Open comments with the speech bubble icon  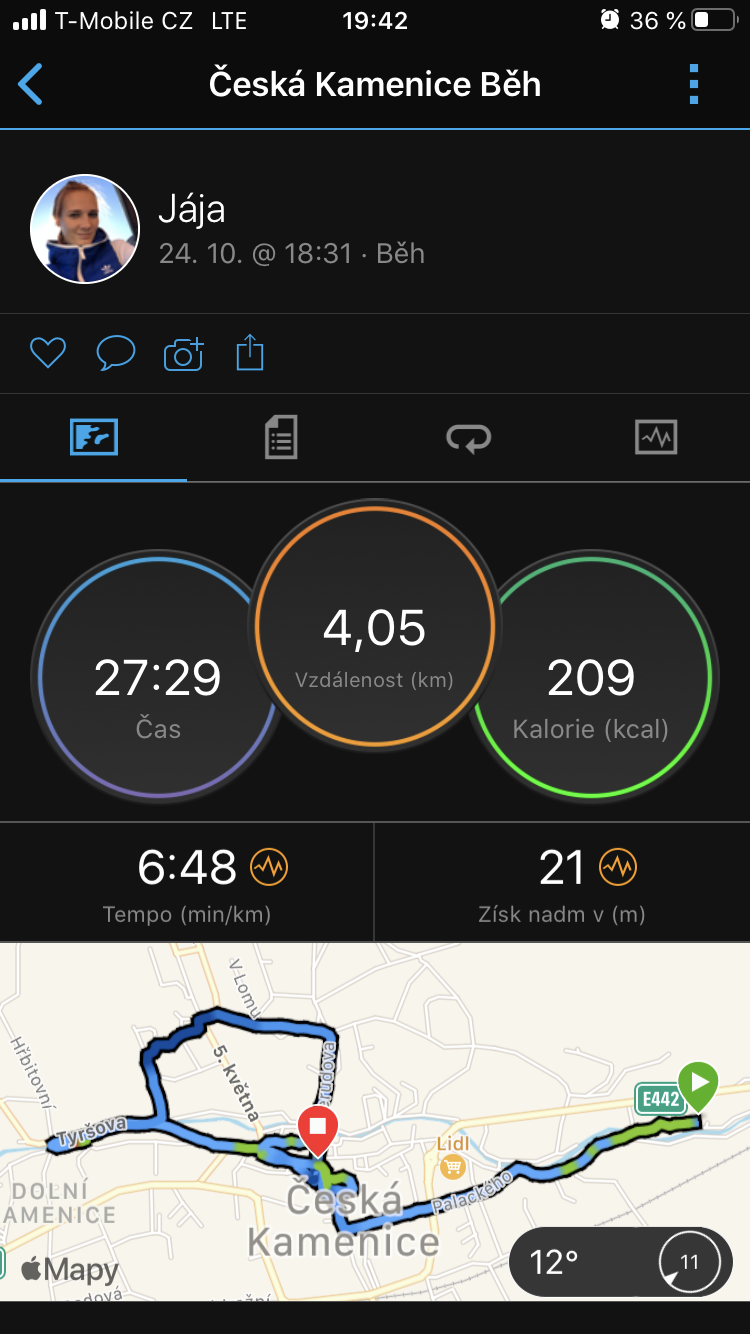coord(115,353)
